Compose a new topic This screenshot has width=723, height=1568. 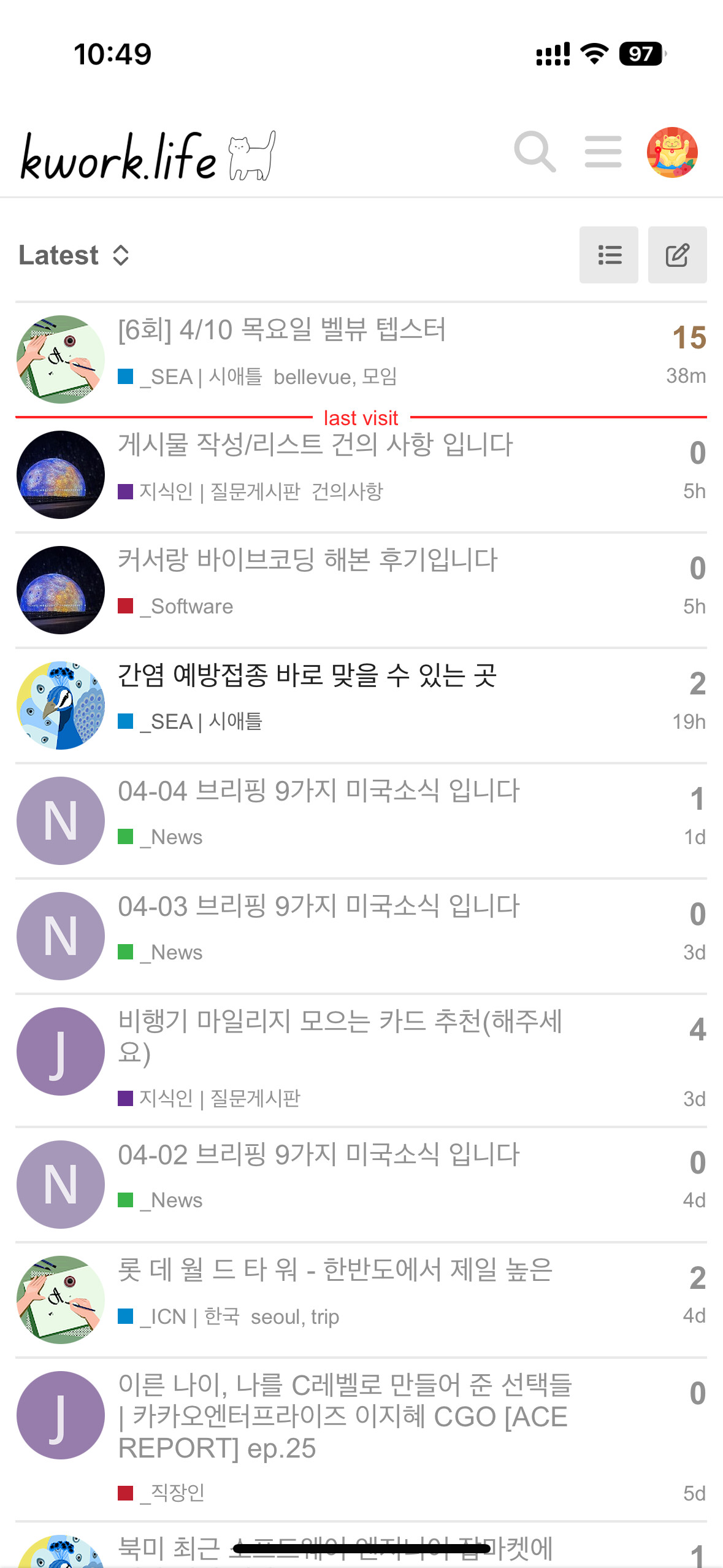click(x=677, y=255)
